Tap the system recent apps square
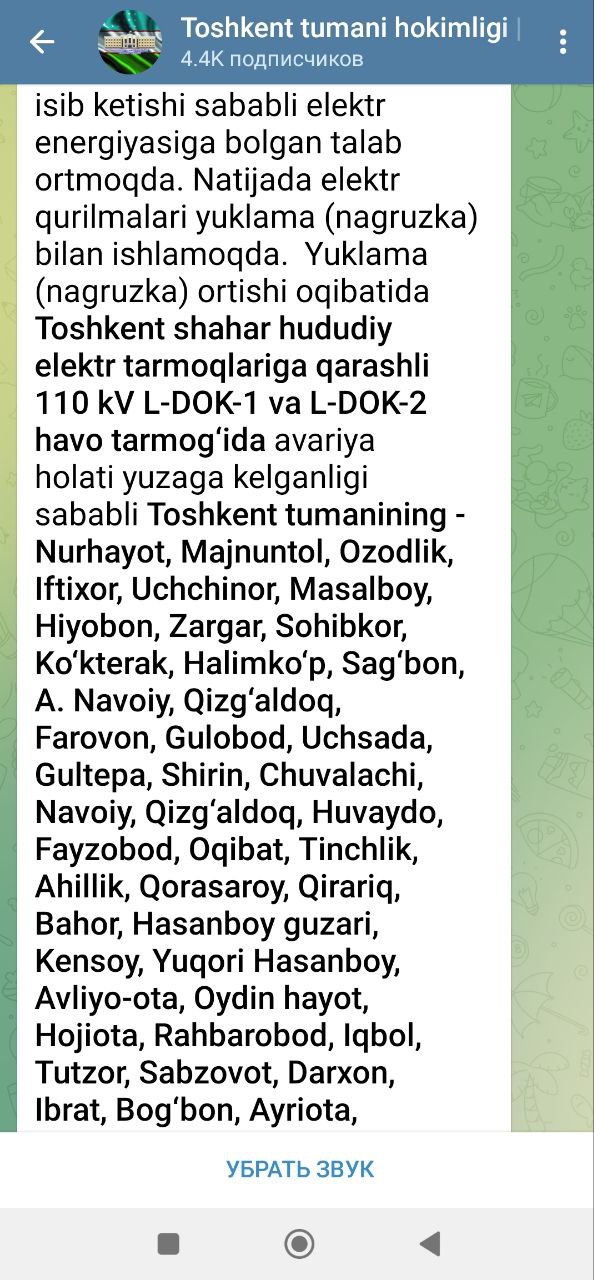The height and width of the screenshot is (1280, 594). 168,1244
